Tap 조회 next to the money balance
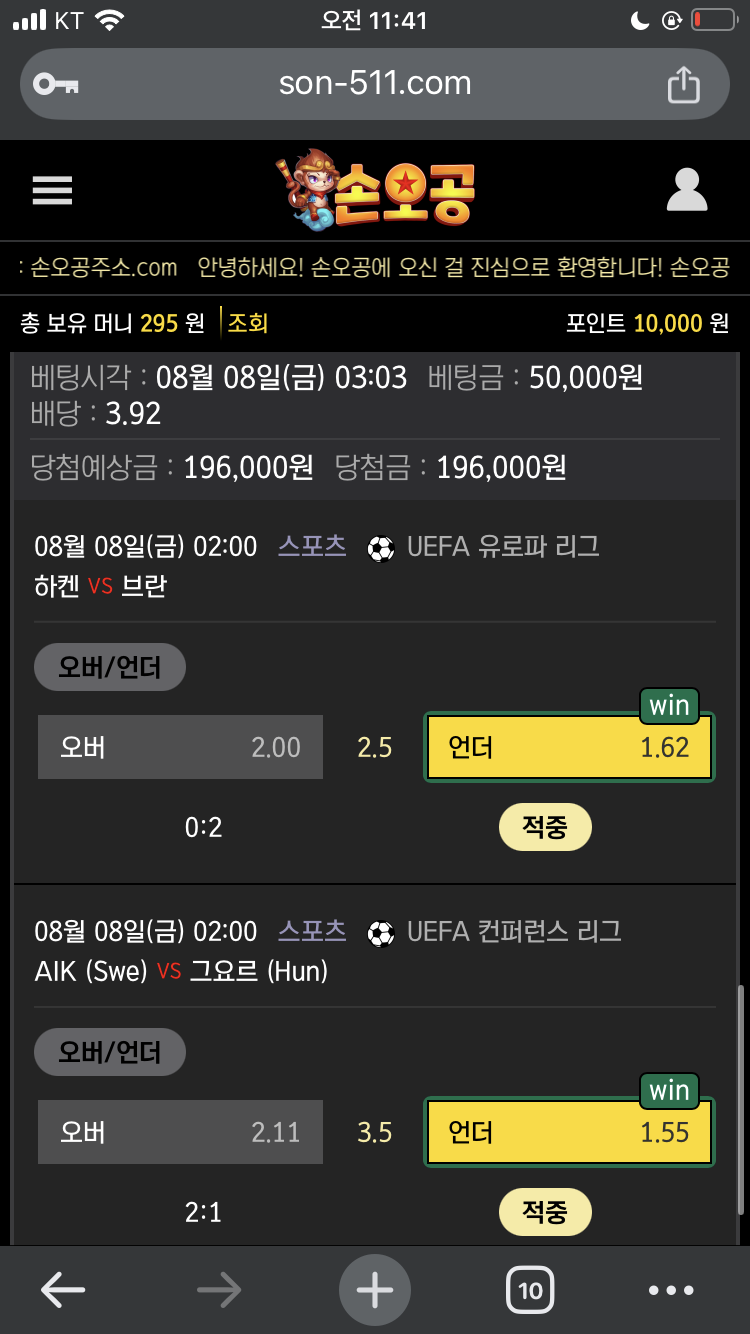The height and width of the screenshot is (1334, 750). point(248,323)
